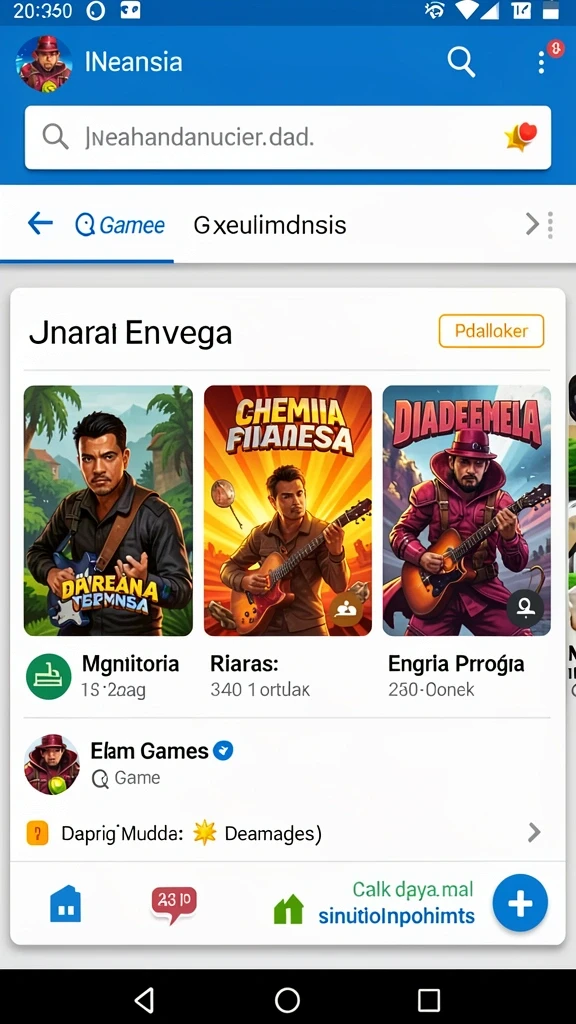The image size is (576, 1024).
Task: Open the Elam Games page
Action: (x=150, y=751)
